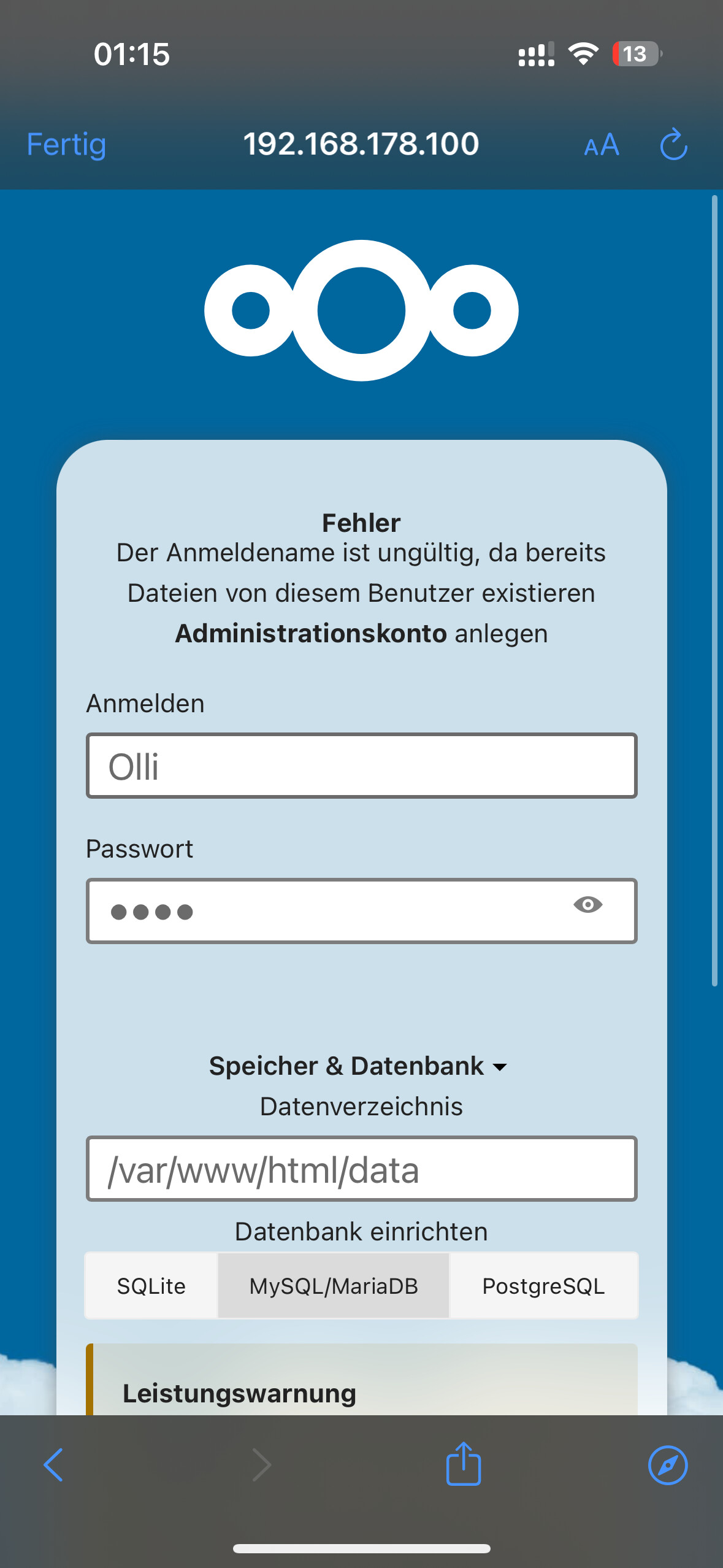This screenshot has height=1568, width=723.
Task: Focus the Passwort field
Action: click(x=361, y=911)
